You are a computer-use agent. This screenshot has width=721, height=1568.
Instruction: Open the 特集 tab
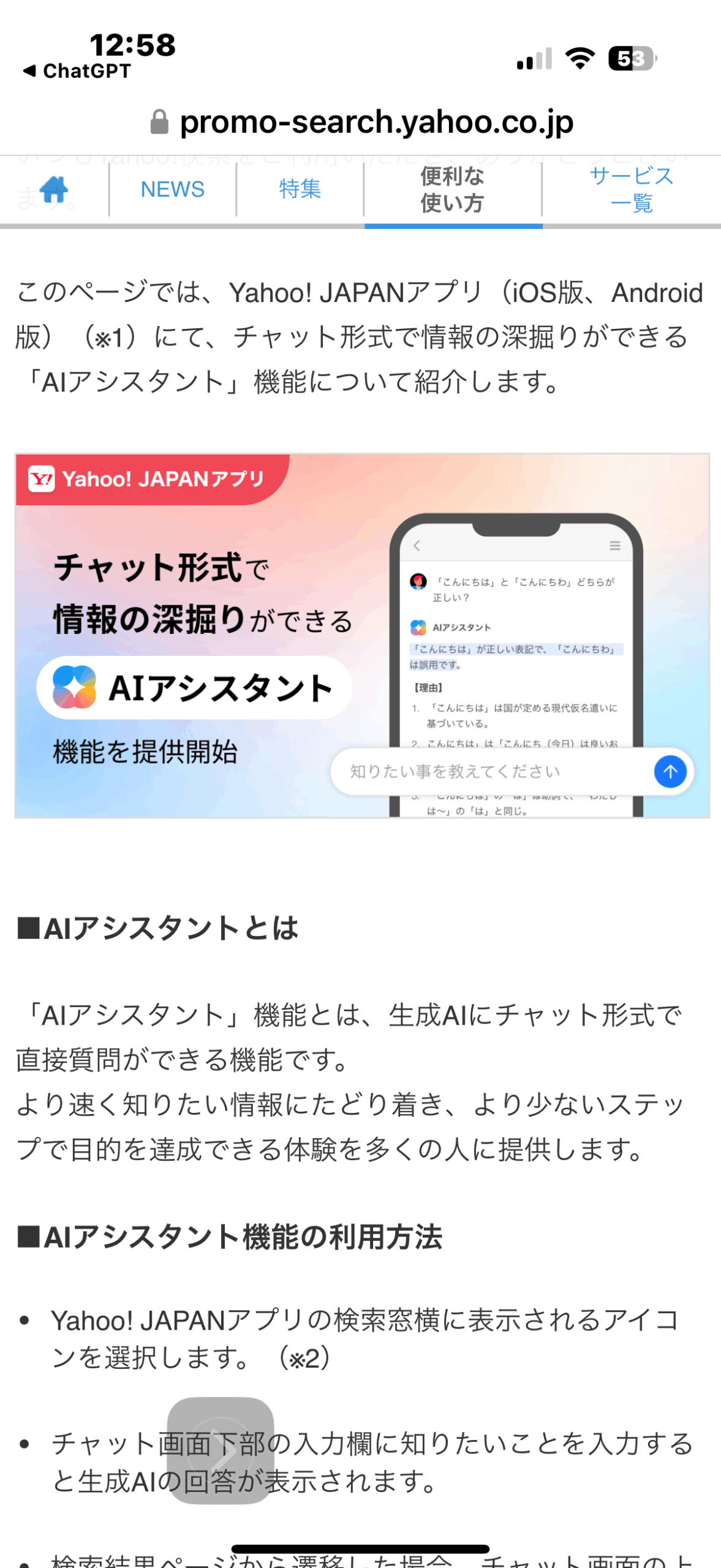click(x=300, y=189)
